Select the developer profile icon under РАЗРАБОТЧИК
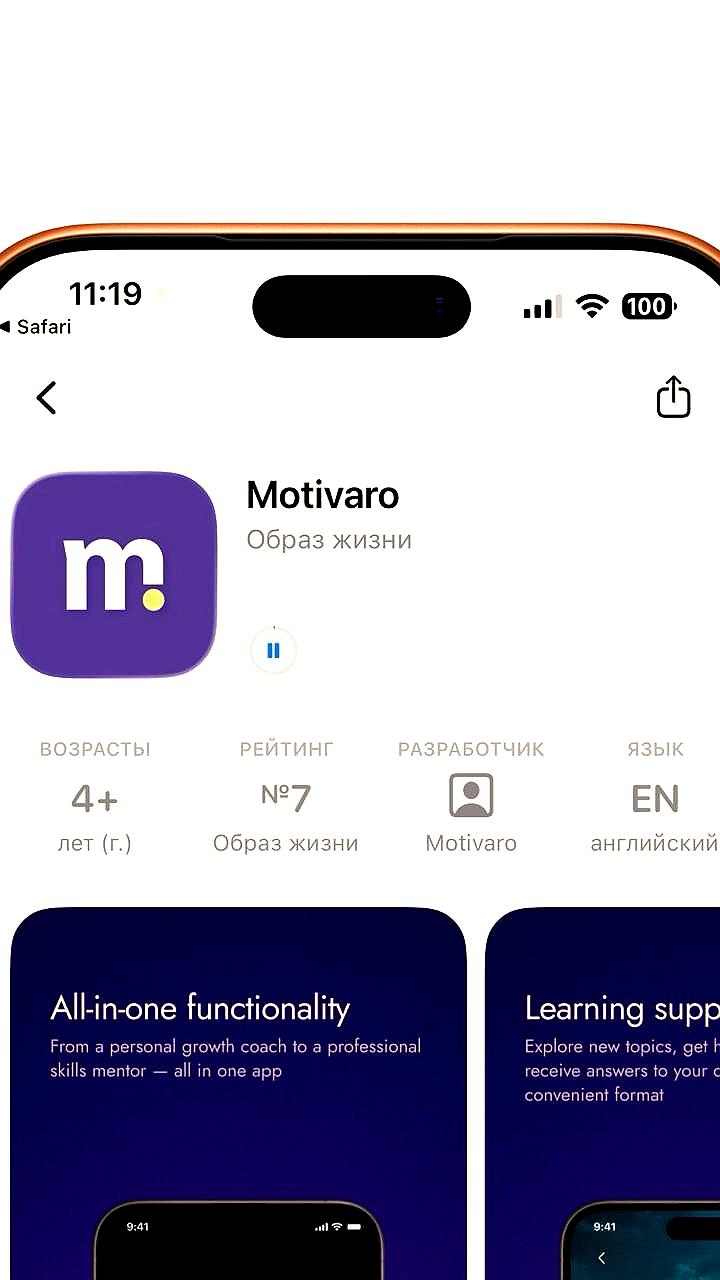720x1280 pixels. tap(470, 793)
